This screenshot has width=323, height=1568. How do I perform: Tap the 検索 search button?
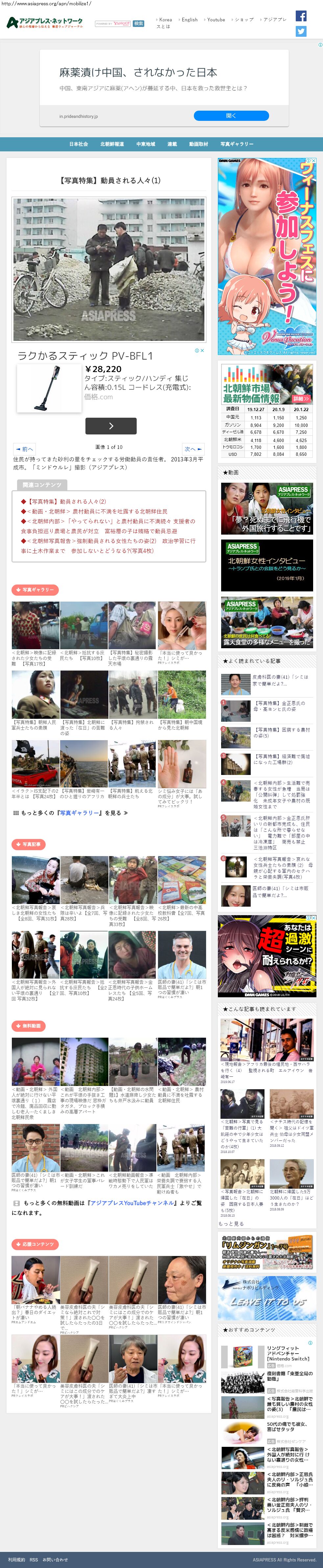point(138,24)
